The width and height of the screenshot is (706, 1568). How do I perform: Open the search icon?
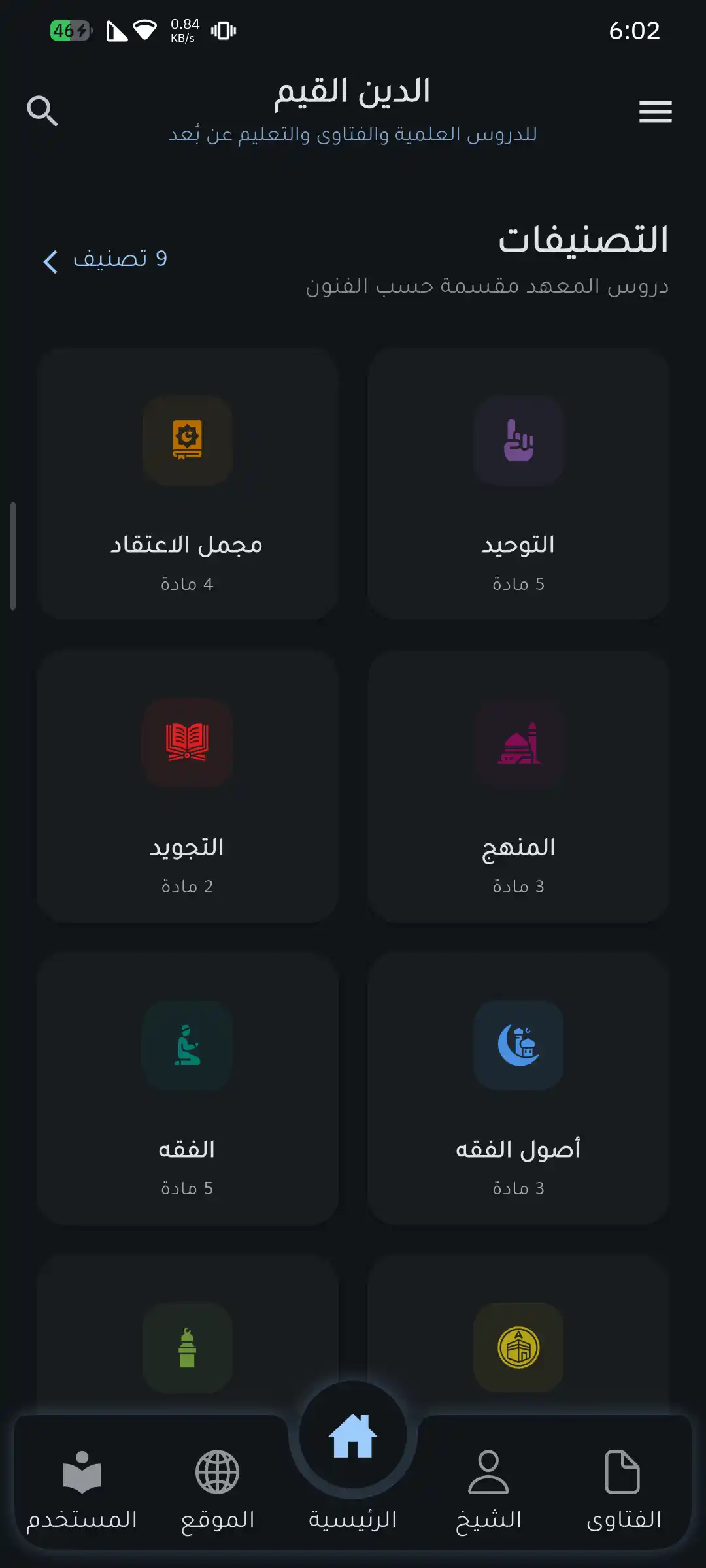tap(42, 111)
